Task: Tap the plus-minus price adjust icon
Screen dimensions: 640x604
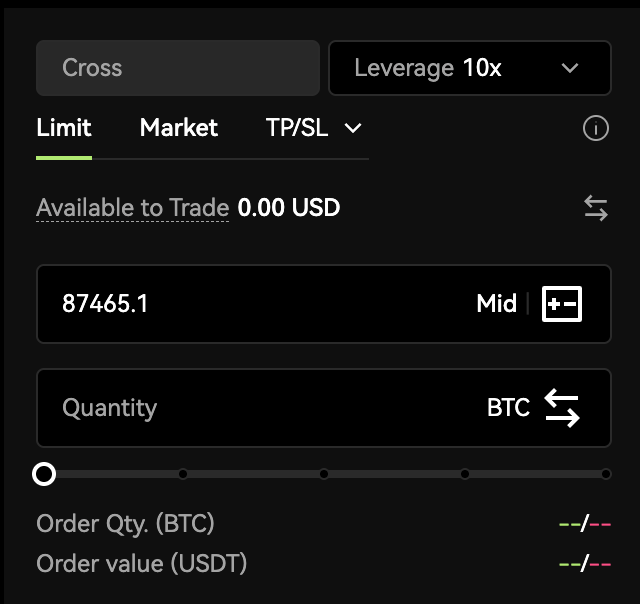Action: point(562,304)
